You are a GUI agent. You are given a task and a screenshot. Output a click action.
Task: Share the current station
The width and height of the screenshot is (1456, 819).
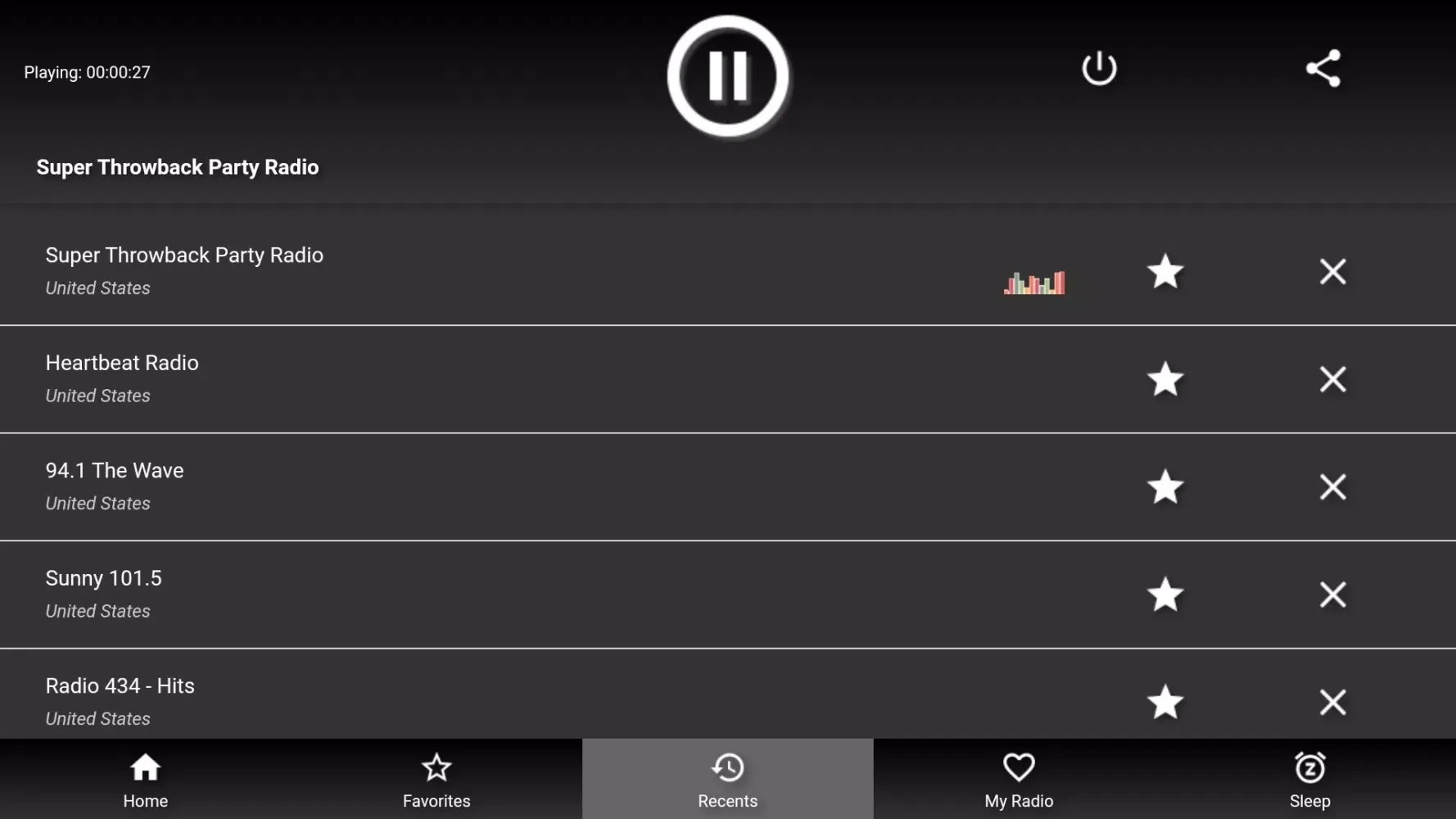[1323, 68]
